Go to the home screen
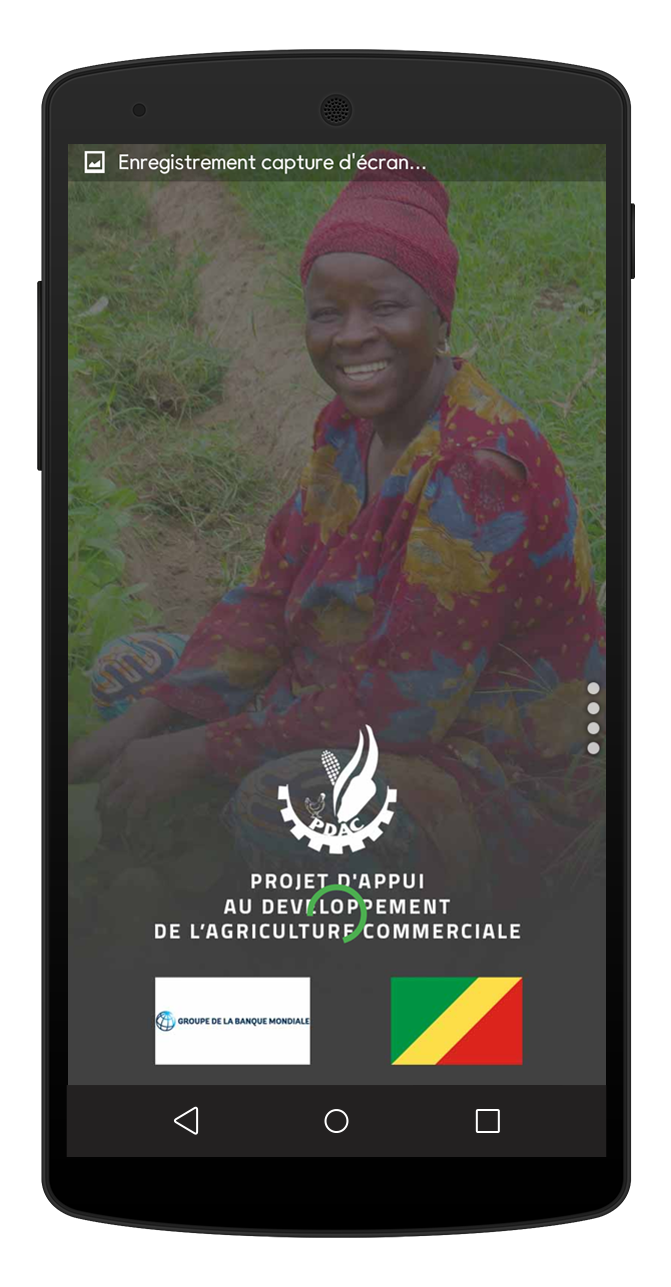671x1287 pixels. click(x=336, y=1121)
